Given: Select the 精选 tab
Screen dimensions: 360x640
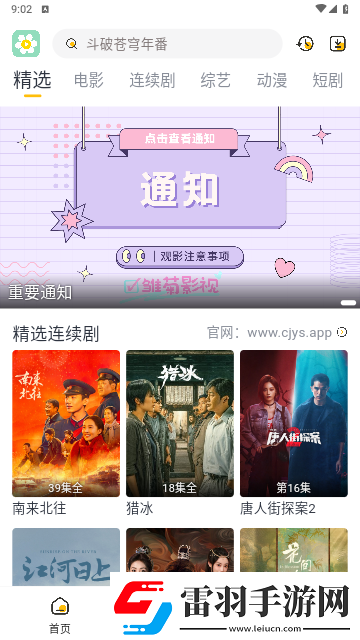Looking at the screenshot, I should click(x=32, y=80).
